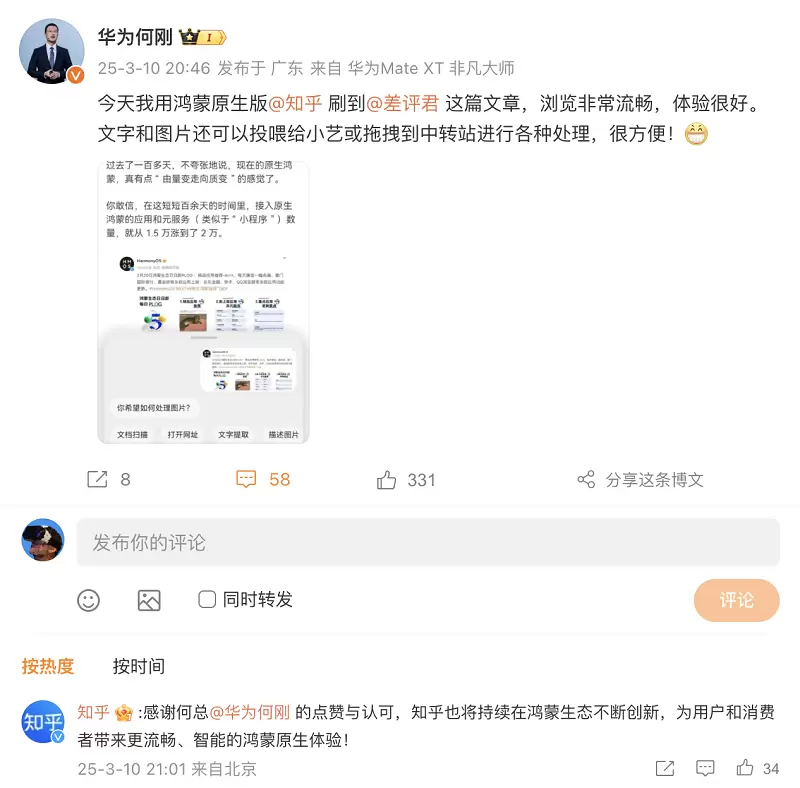Like 知乎's comment with 34 likes

point(745,768)
